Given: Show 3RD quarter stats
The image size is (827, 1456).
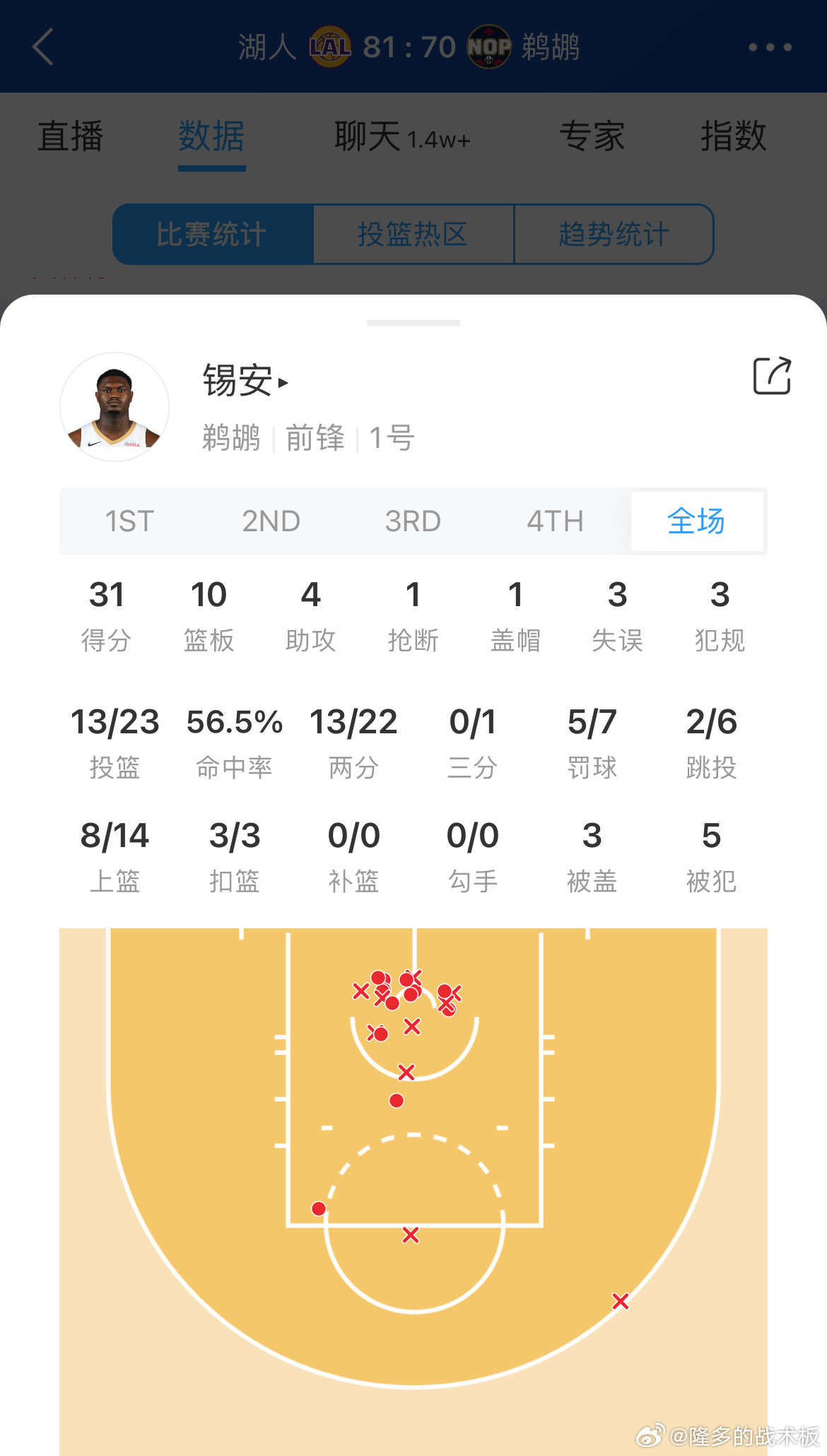Looking at the screenshot, I should click(413, 521).
